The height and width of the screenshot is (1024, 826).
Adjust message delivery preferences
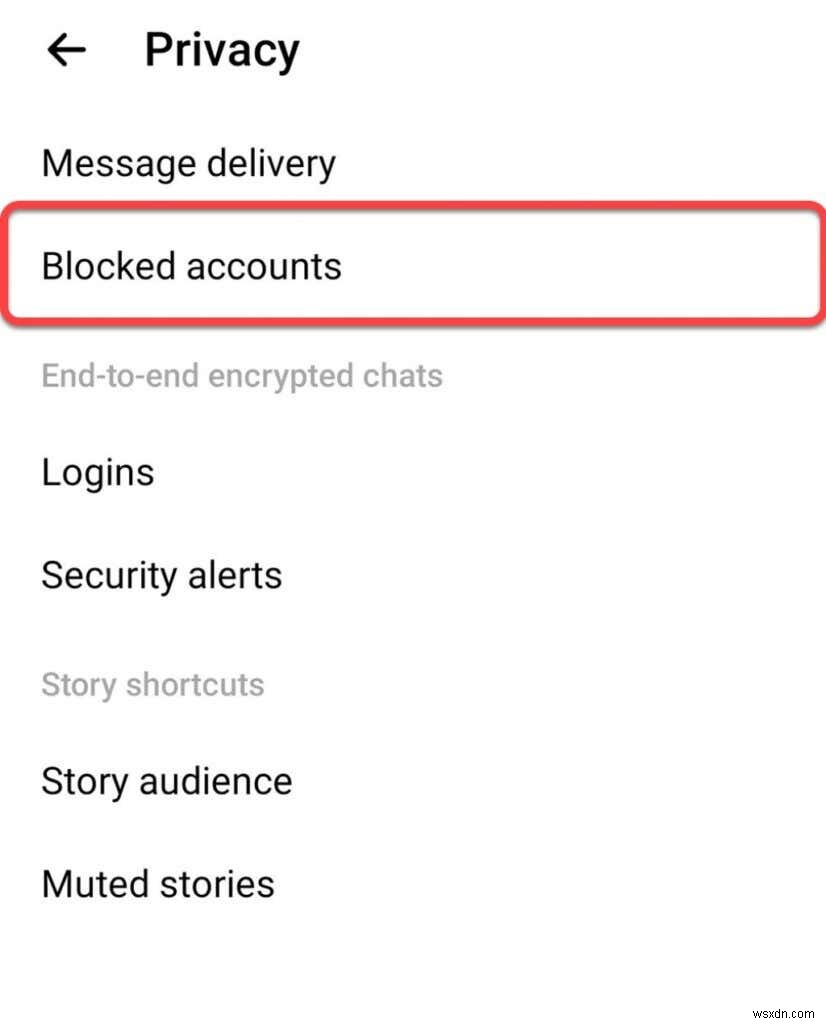[188, 163]
